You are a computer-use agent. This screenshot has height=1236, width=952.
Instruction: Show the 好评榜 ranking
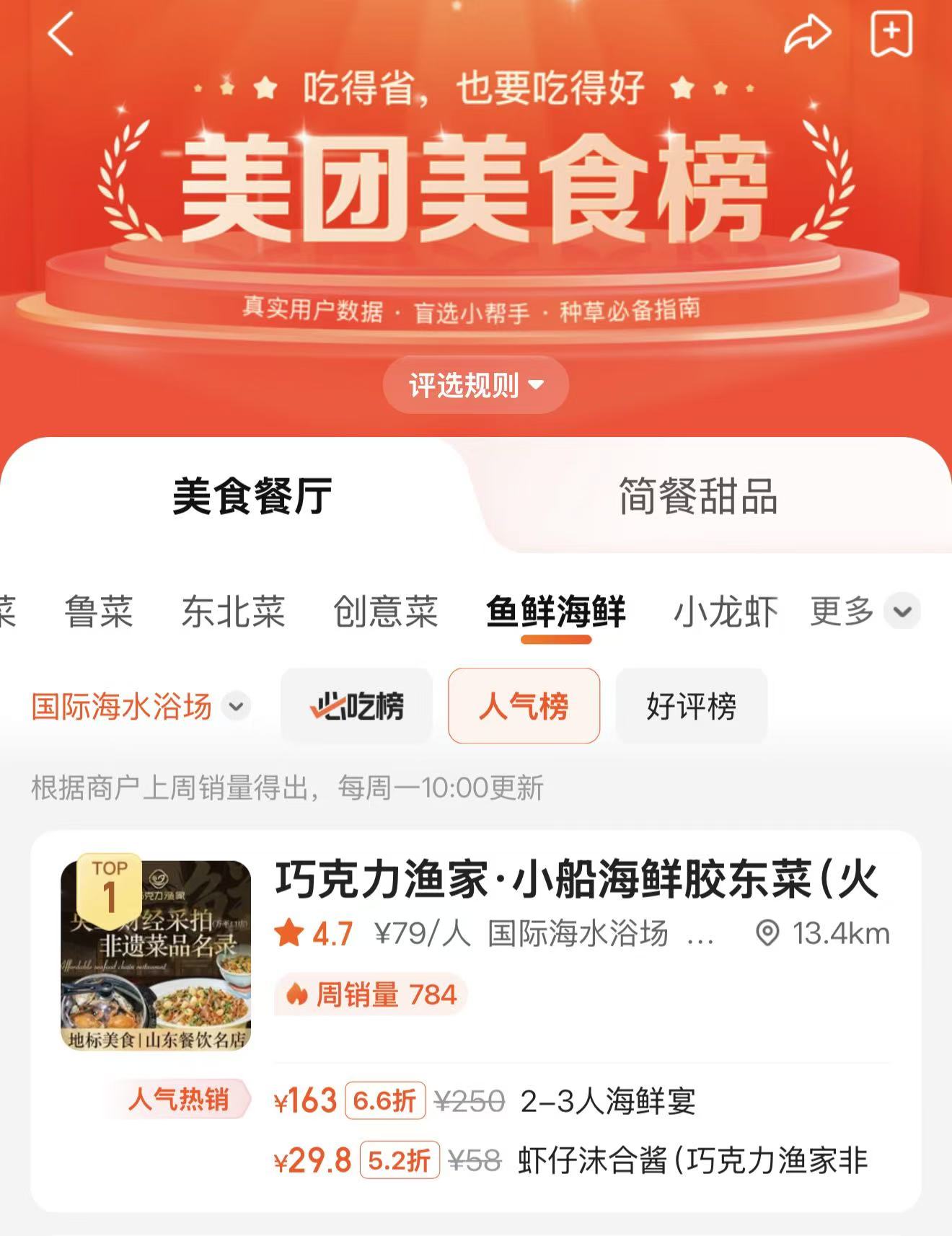point(691,706)
